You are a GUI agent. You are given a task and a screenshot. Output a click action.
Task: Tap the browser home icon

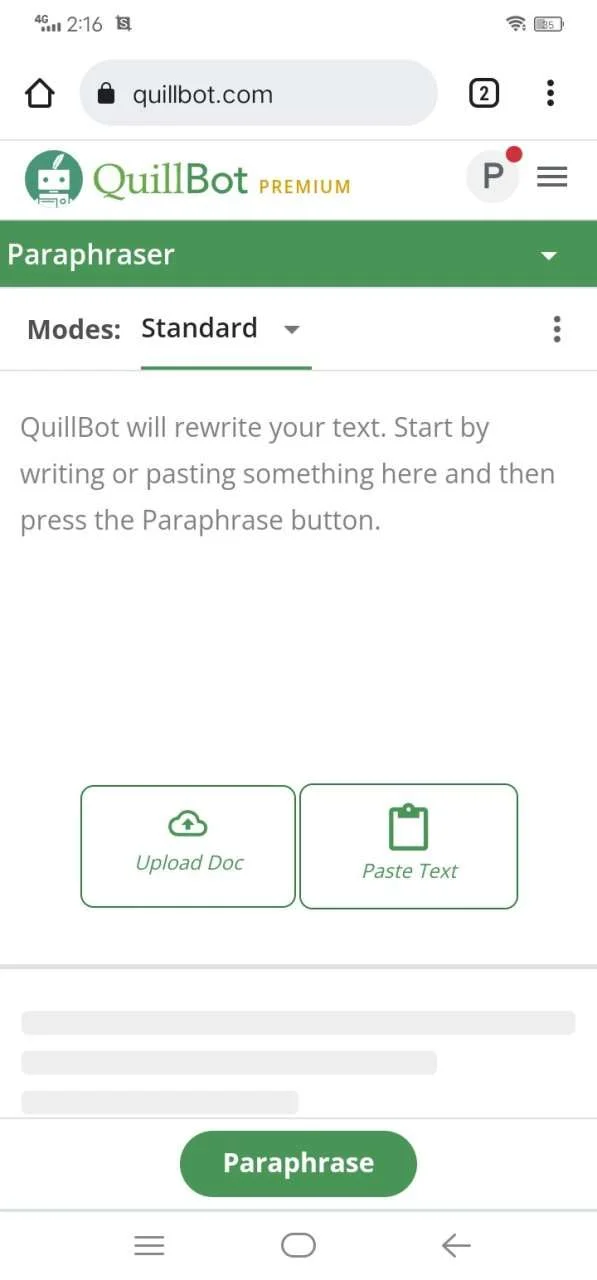click(x=38, y=94)
